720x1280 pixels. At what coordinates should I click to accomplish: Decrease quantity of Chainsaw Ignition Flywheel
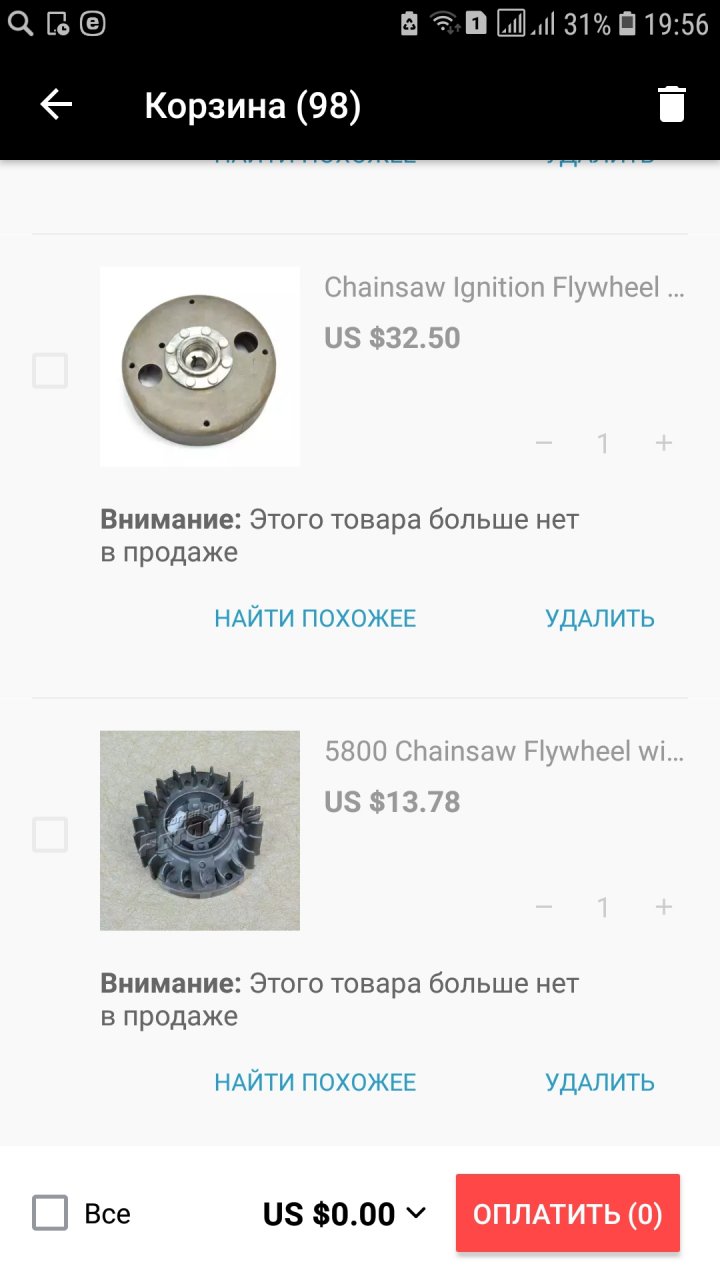544,443
